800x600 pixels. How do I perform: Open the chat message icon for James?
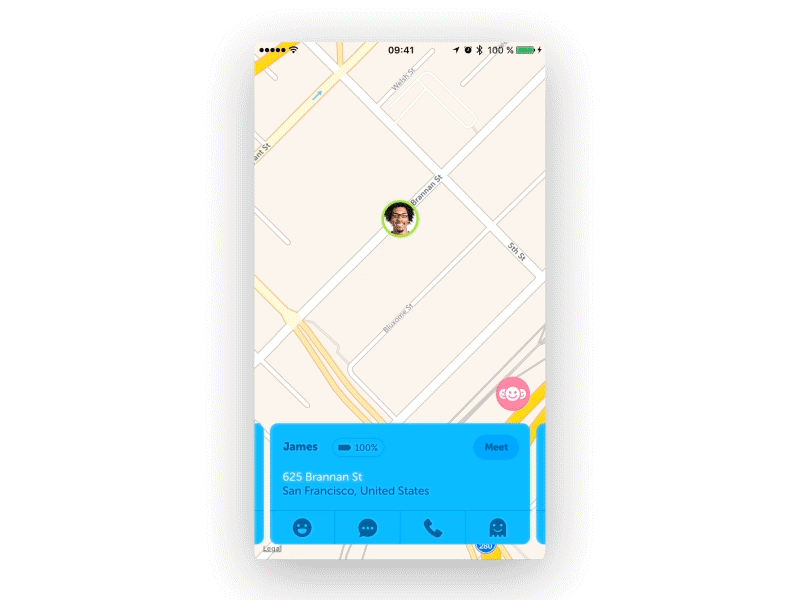click(x=367, y=527)
